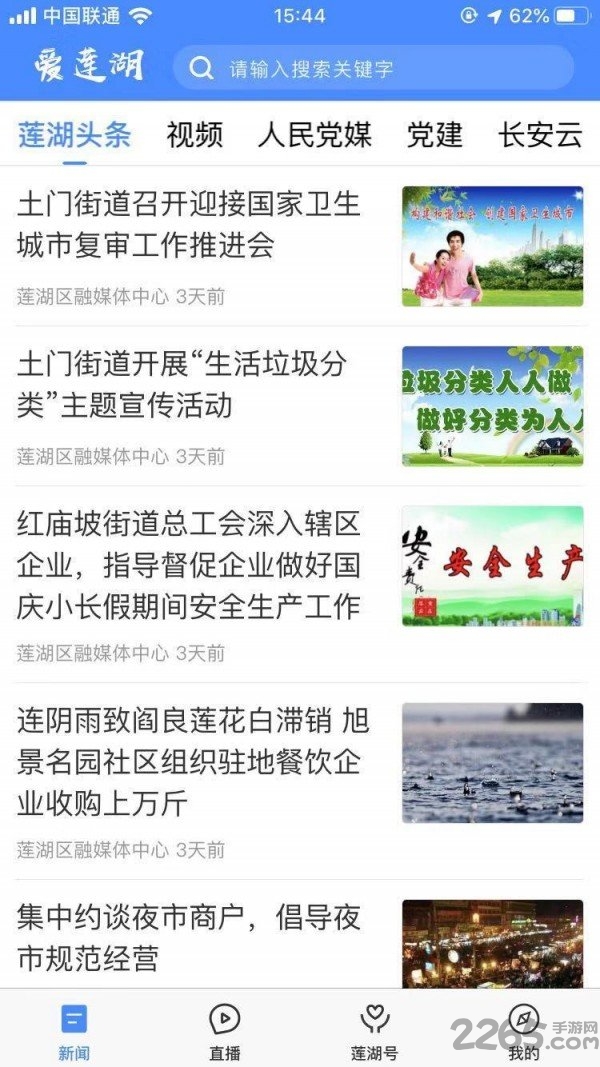The image size is (600, 1067).
Task: Switch to the 莲湖号 bottom tab
Action: coord(374,1030)
